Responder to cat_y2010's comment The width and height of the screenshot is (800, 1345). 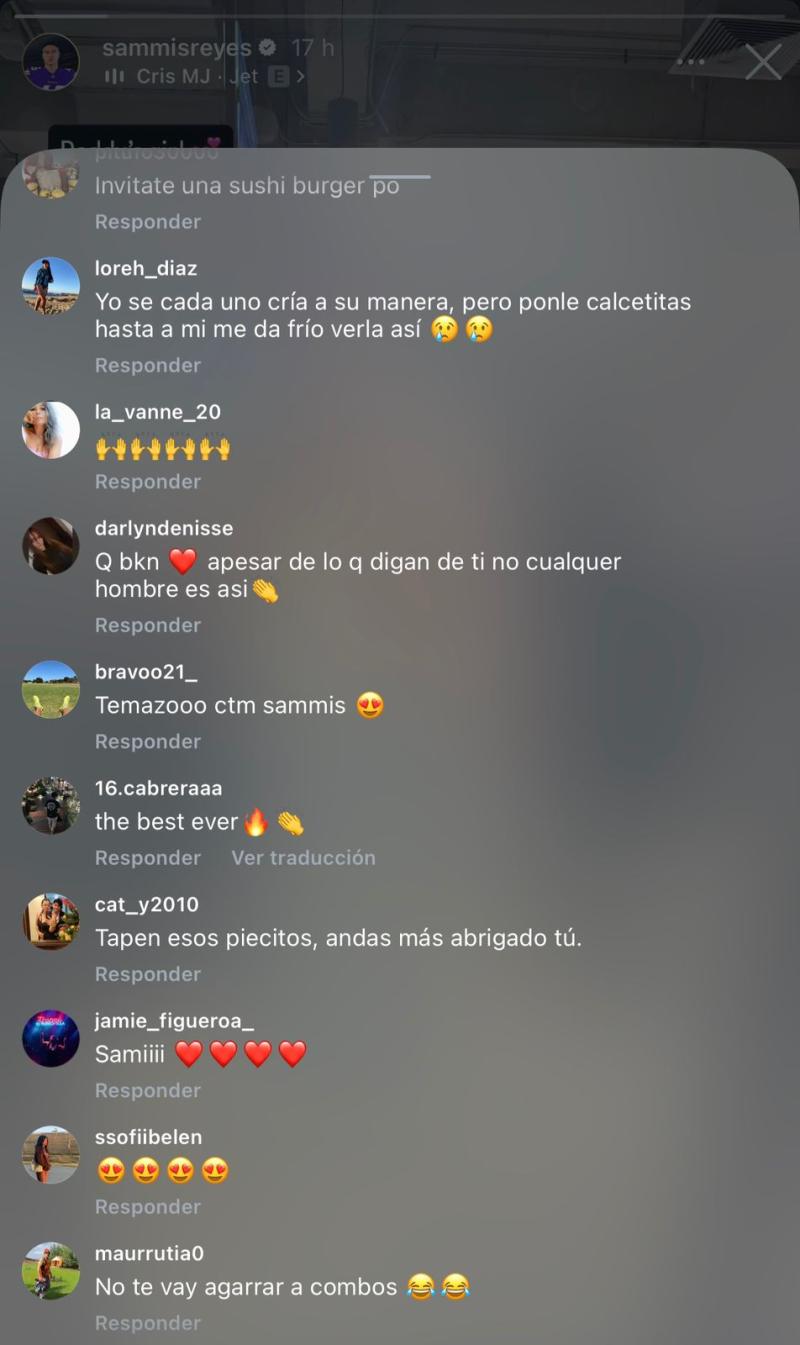(x=147, y=973)
